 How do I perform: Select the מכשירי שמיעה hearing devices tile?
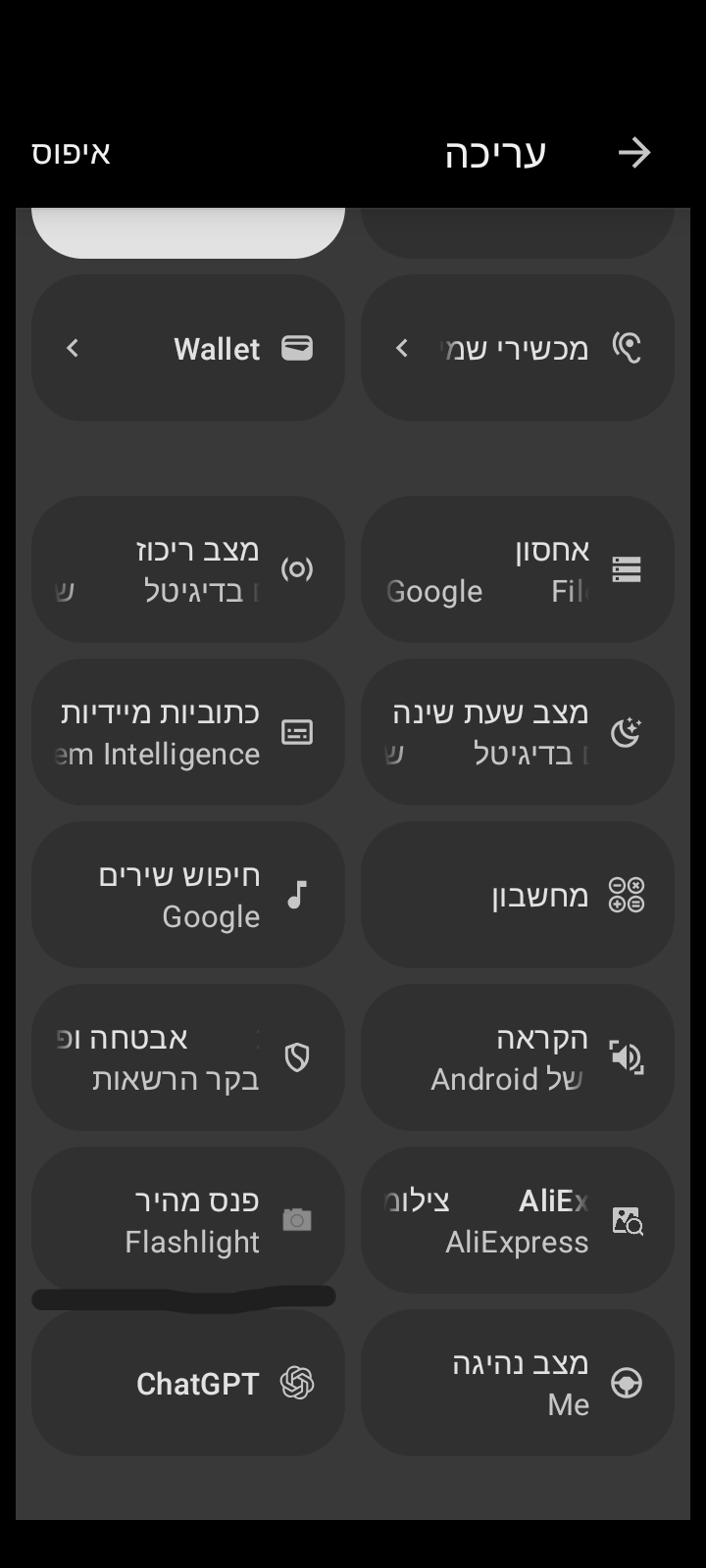click(518, 348)
